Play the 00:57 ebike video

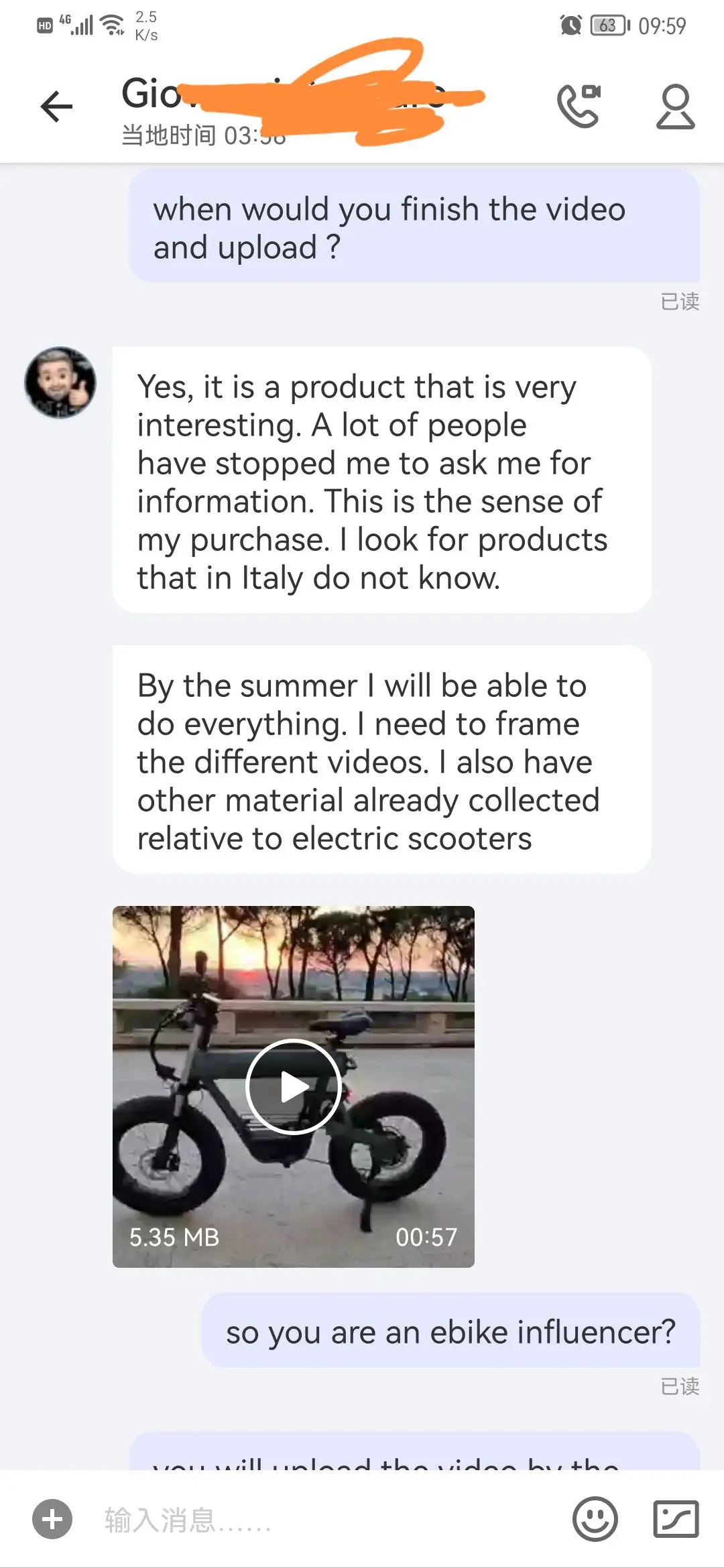click(294, 1086)
